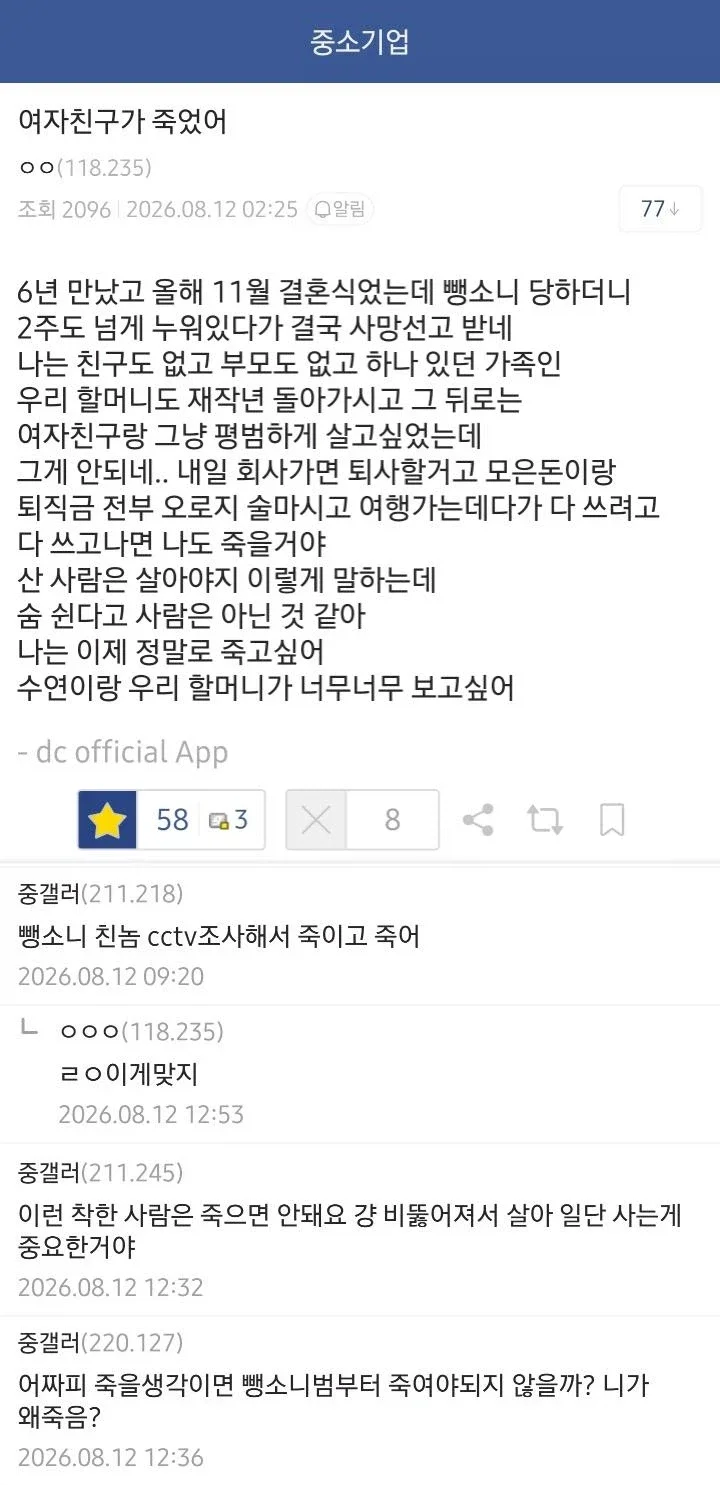Tap the repost arrows icon
Image resolution: width=720 pixels, height=1485 pixels.
545,820
